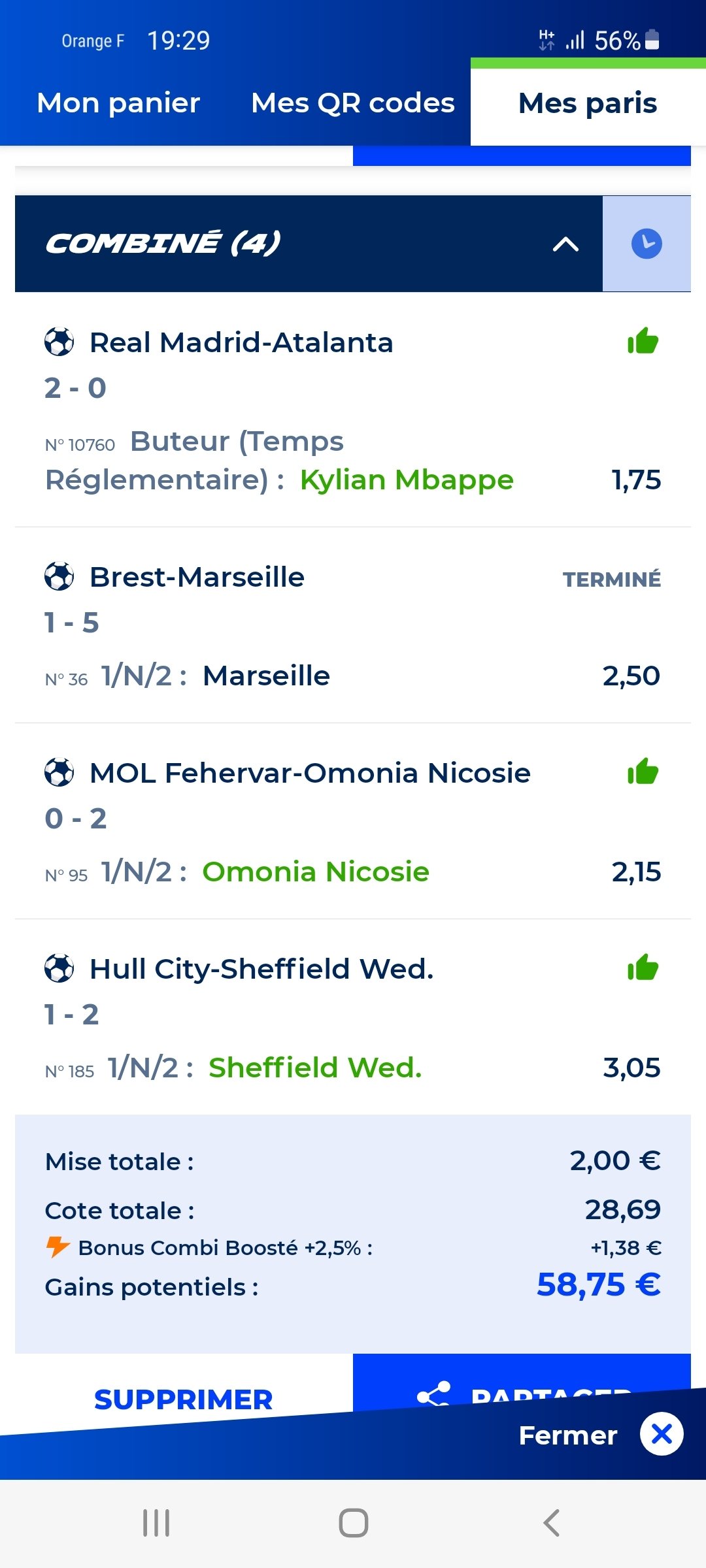Collapse the Combiné (4) bet section
Viewport: 706px width, 1568px height.
pos(565,244)
